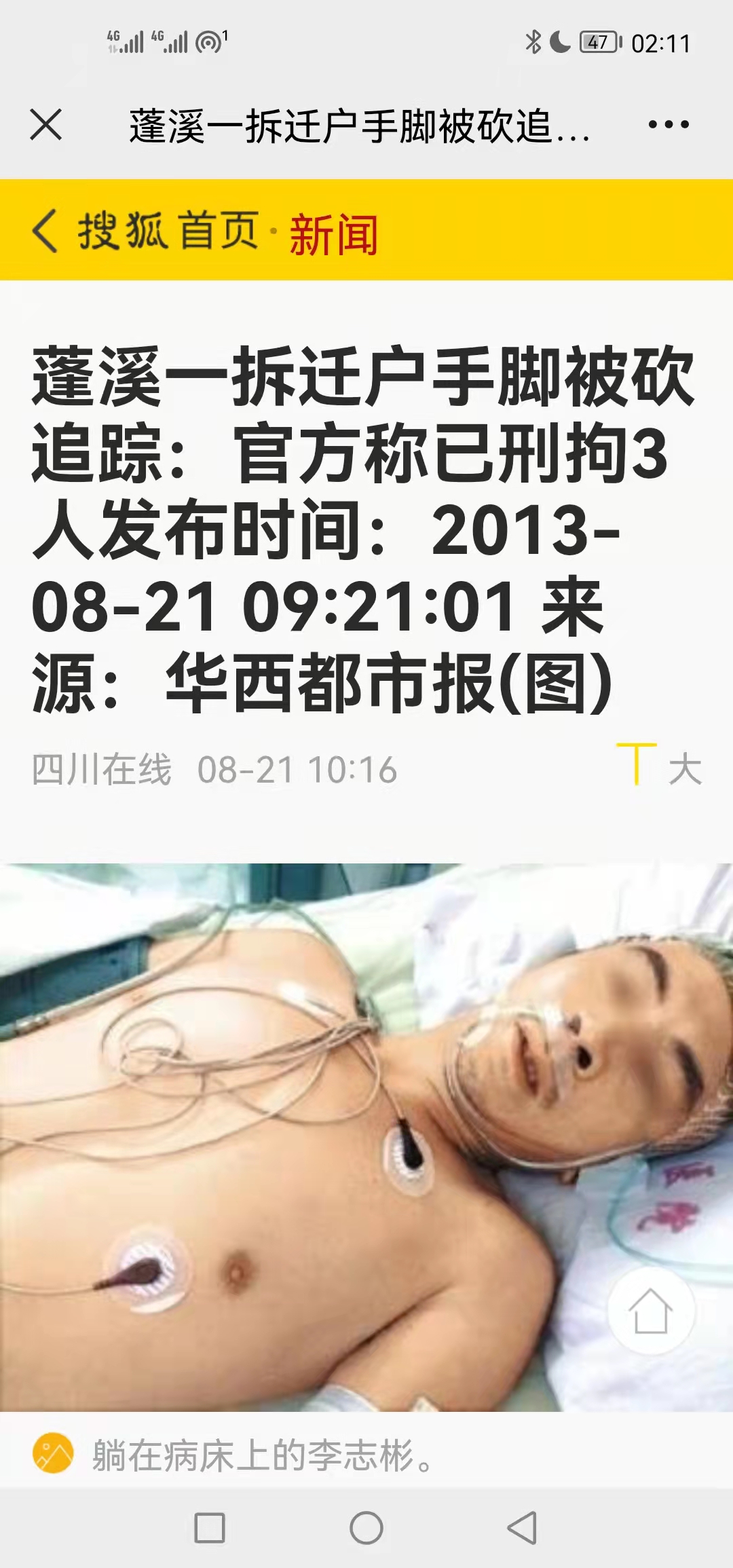Open the three-dot overflow menu
This screenshot has height=1568, width=733.
[x=669, y=125]
